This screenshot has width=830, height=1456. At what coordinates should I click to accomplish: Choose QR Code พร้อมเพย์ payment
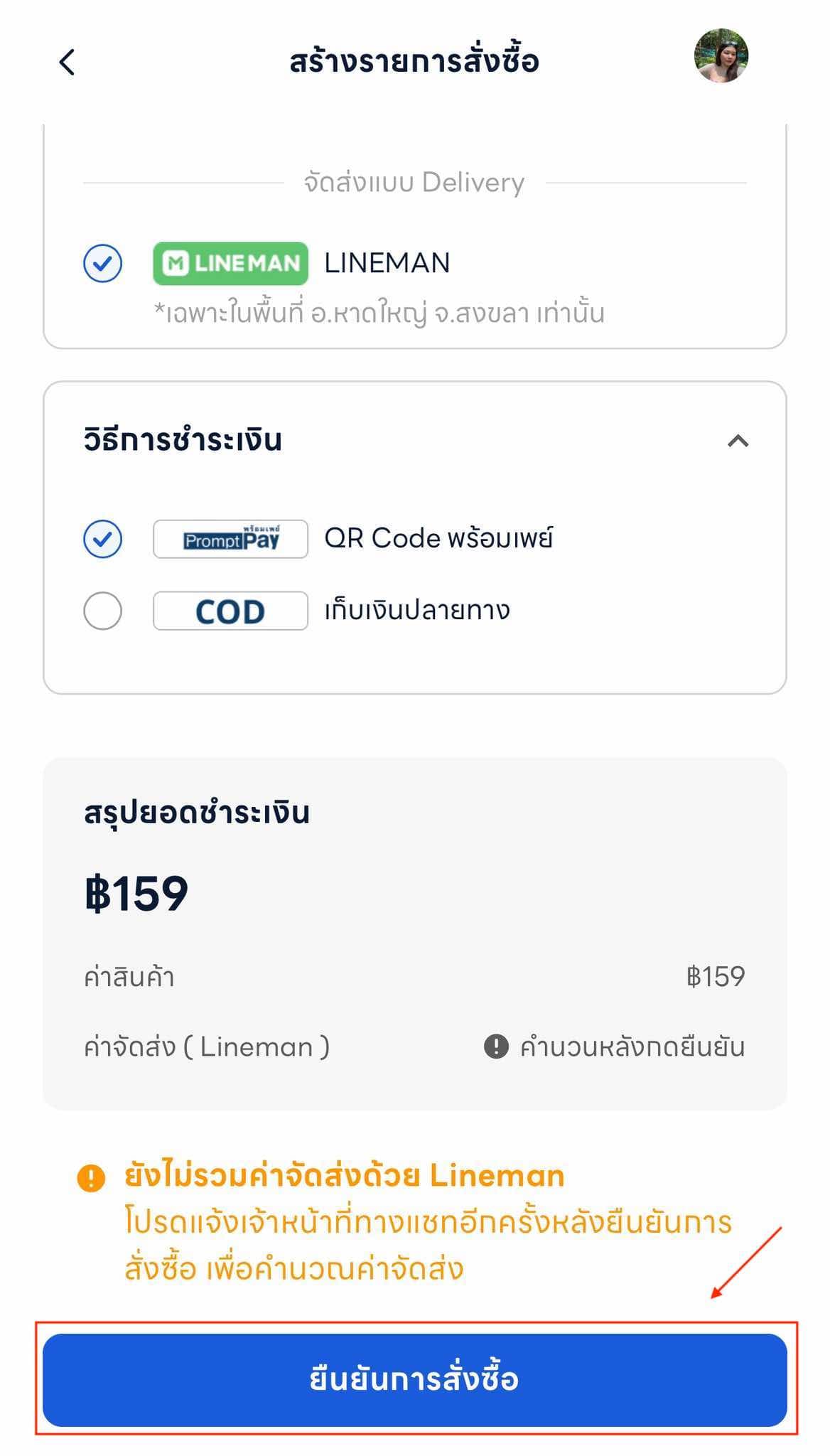click(x=103, y=539)
